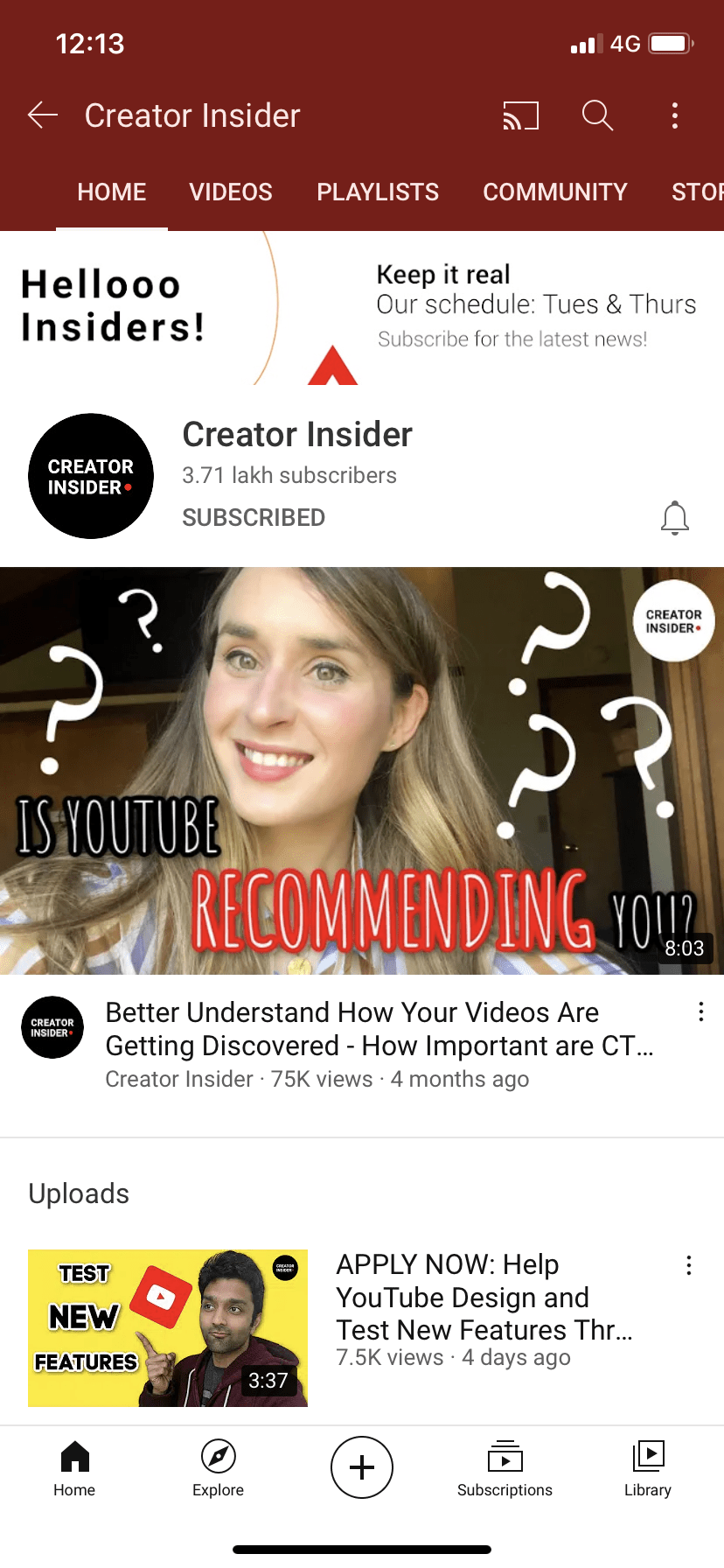Image resolution: width=724 pixels, height=1568 pixels.
Task: Open options menu for the featured video
Action: (700, 1011)
